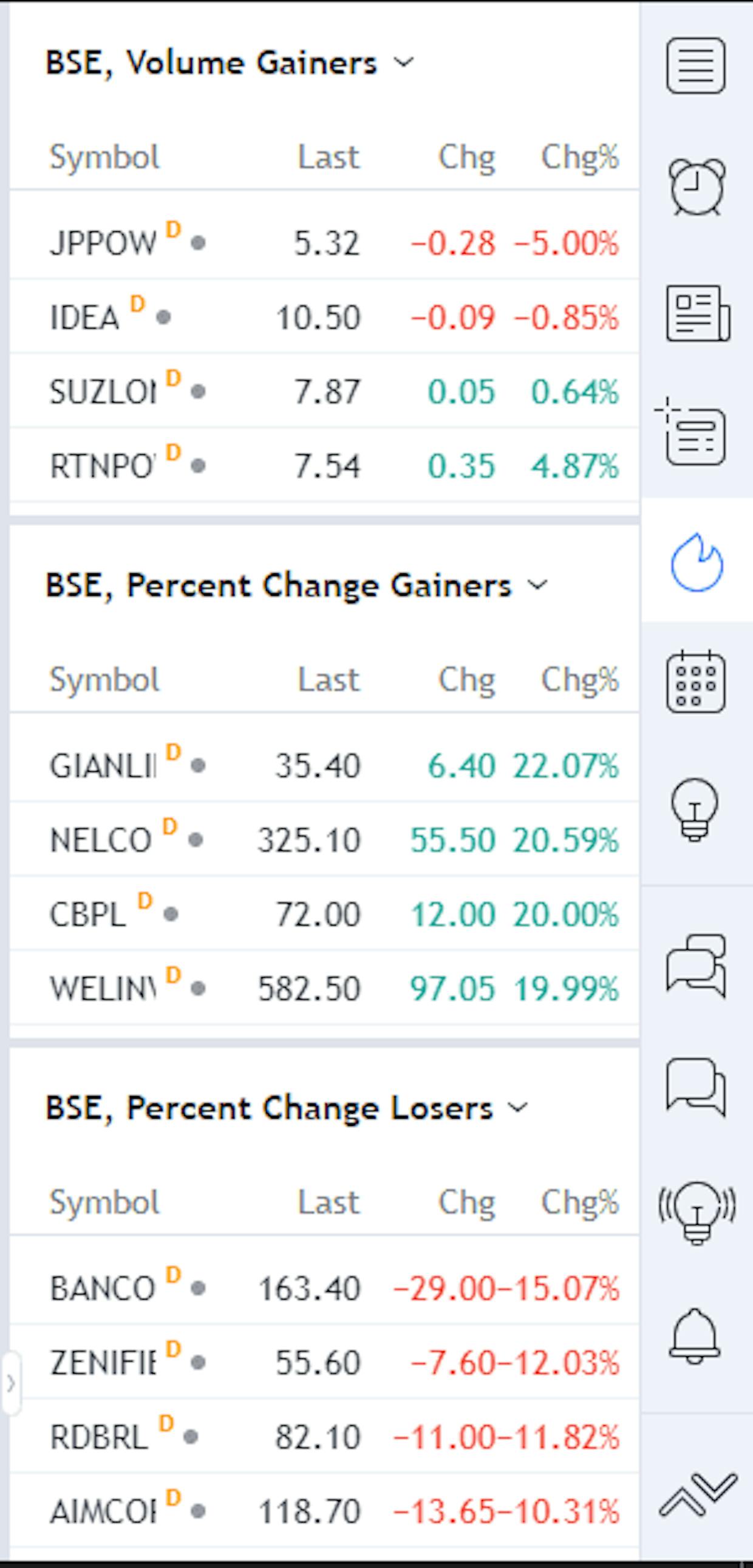Open the calendar icon in sidebar
Viewport: 753px width, 1568px height.
(x=696, y=681)
